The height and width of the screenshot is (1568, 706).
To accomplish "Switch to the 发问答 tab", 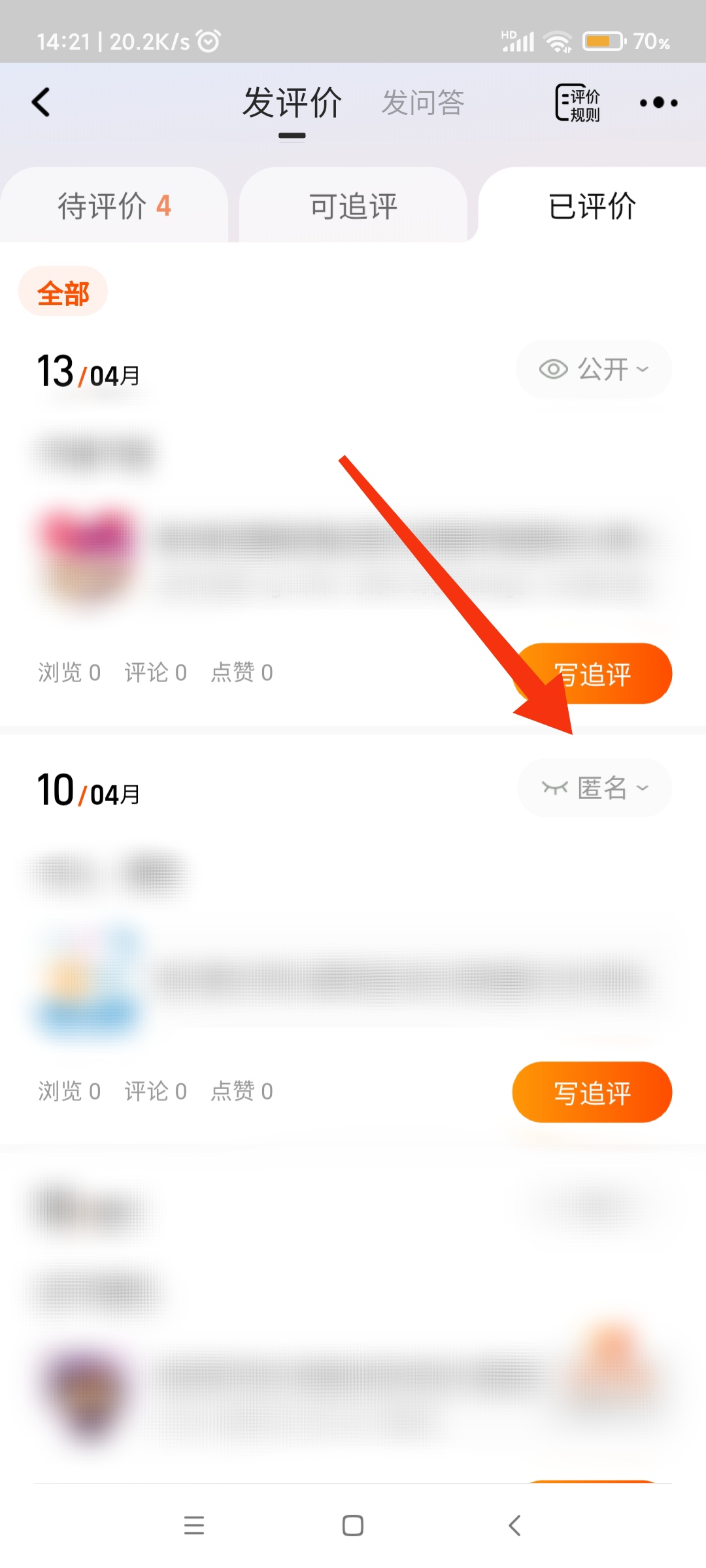I will coord(423,103).
